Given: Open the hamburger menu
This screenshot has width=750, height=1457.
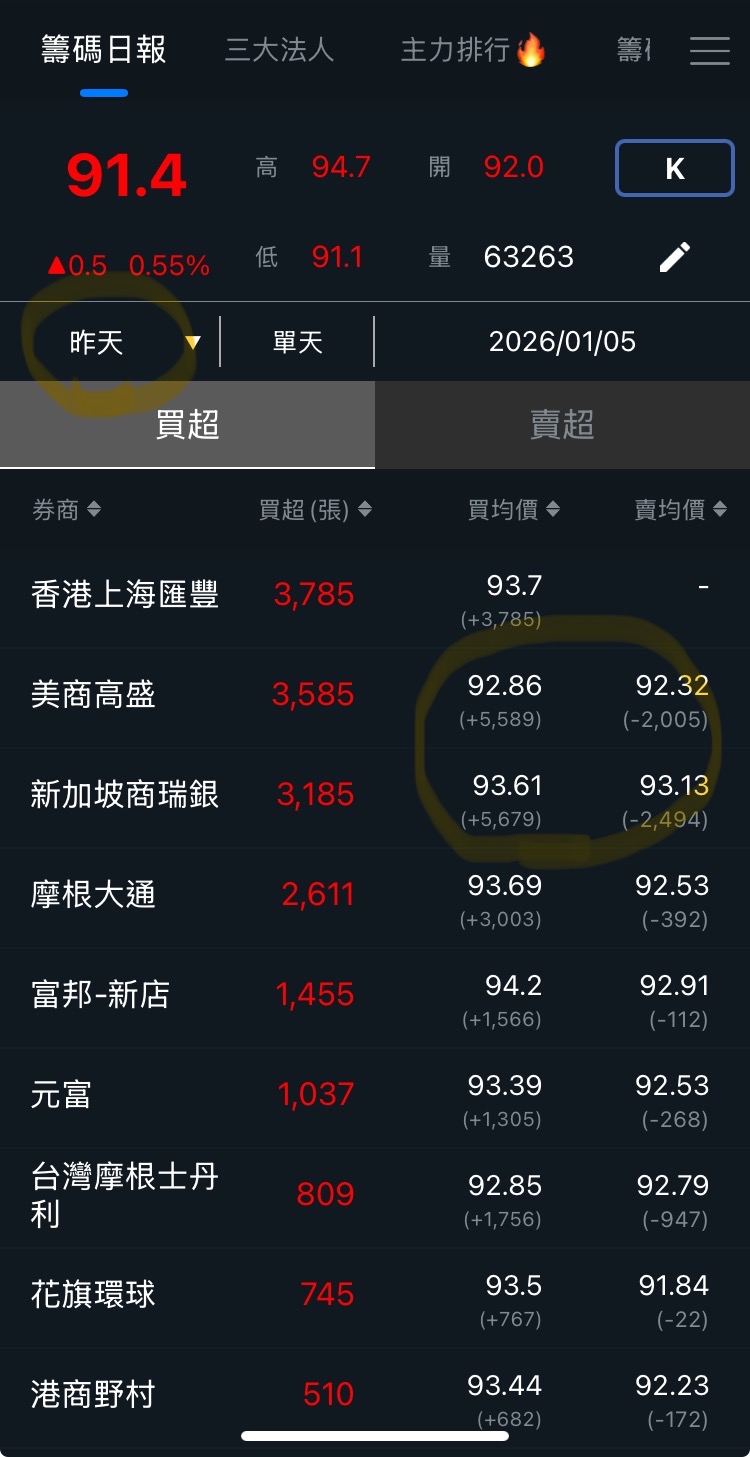Looking at the screenshot, I should click(x=709, y=51).
